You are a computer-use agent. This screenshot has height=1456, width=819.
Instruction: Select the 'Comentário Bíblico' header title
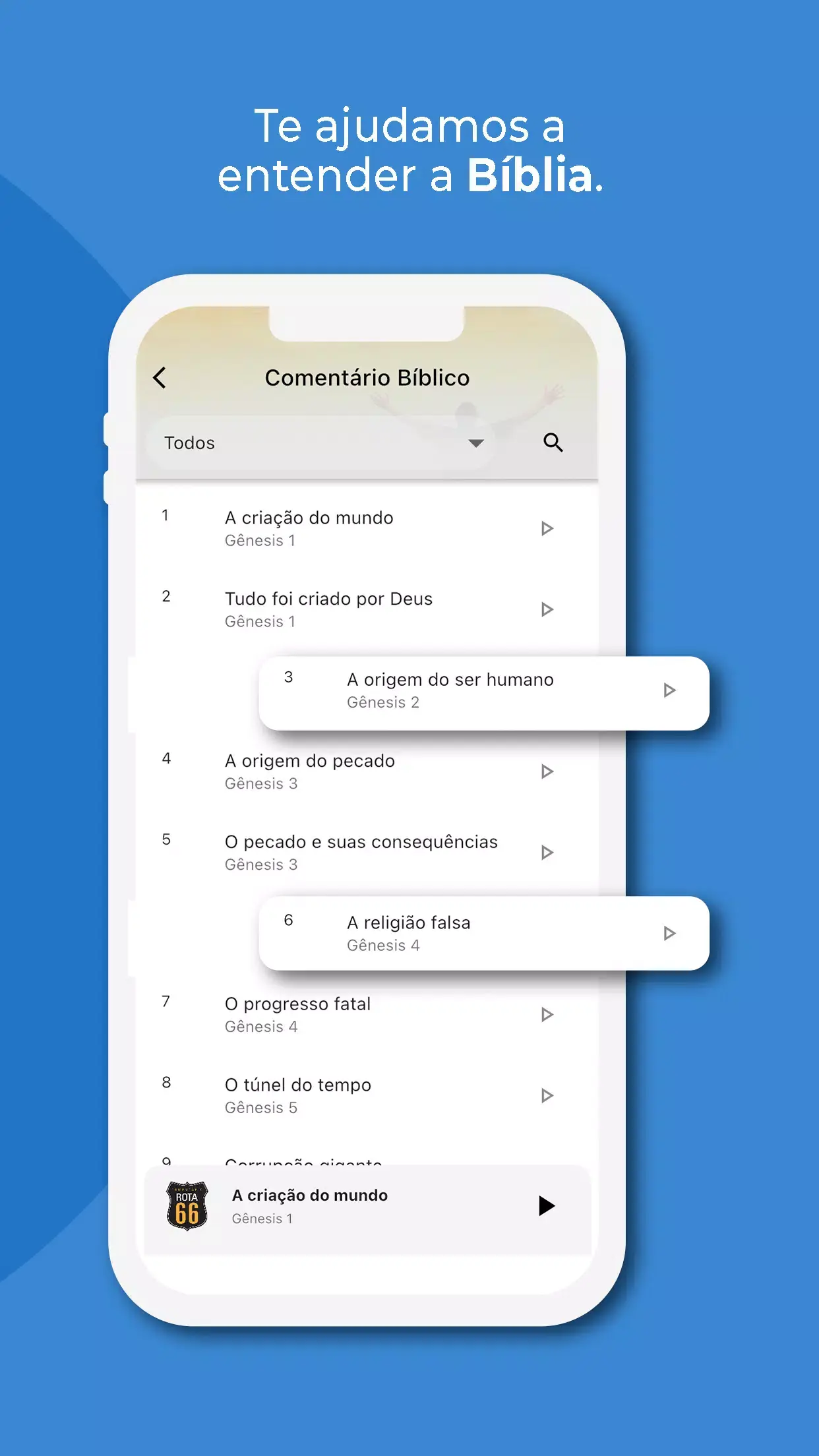tap(367, 377)
